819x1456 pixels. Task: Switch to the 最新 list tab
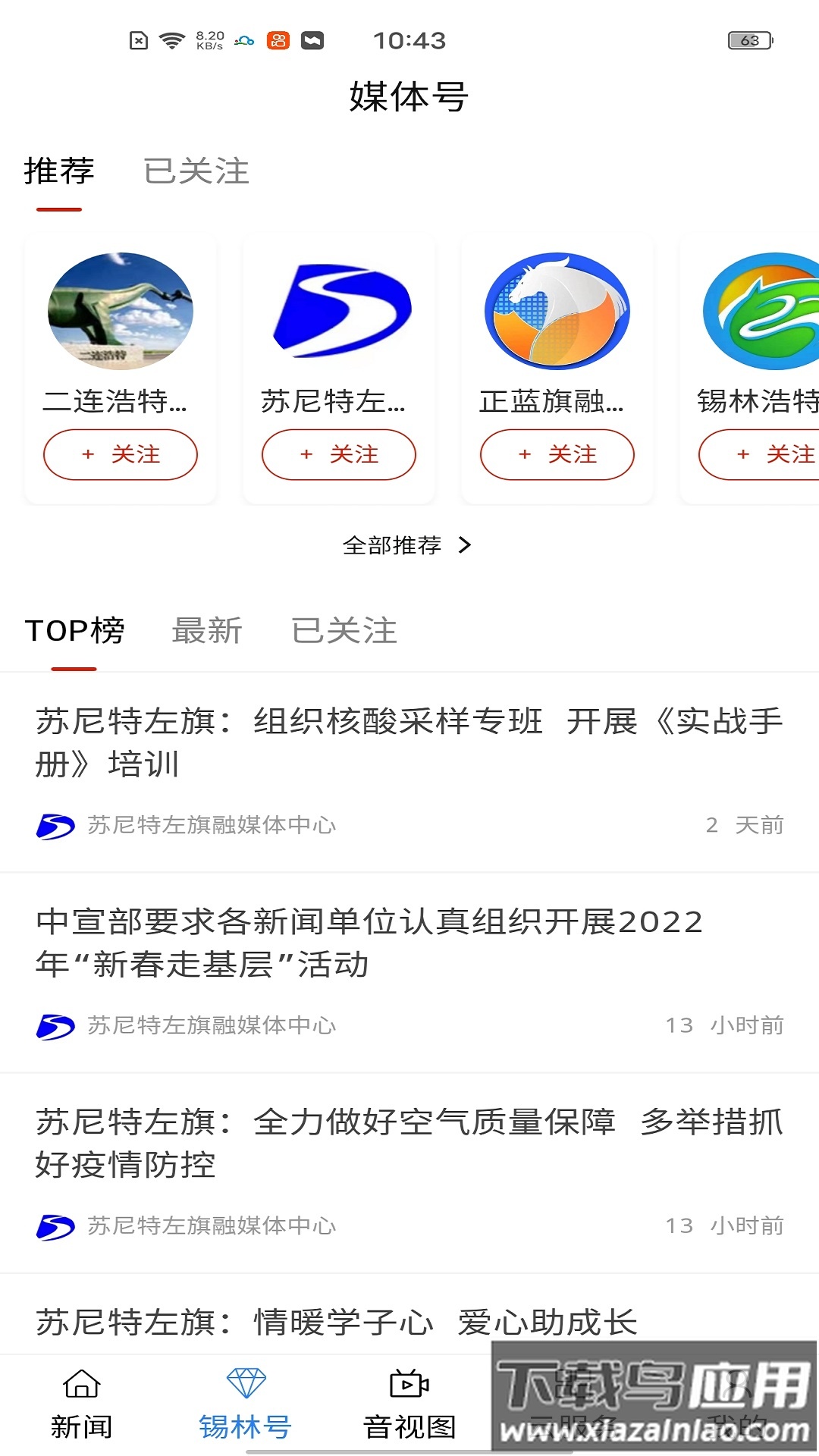click(x=208, y=631)
